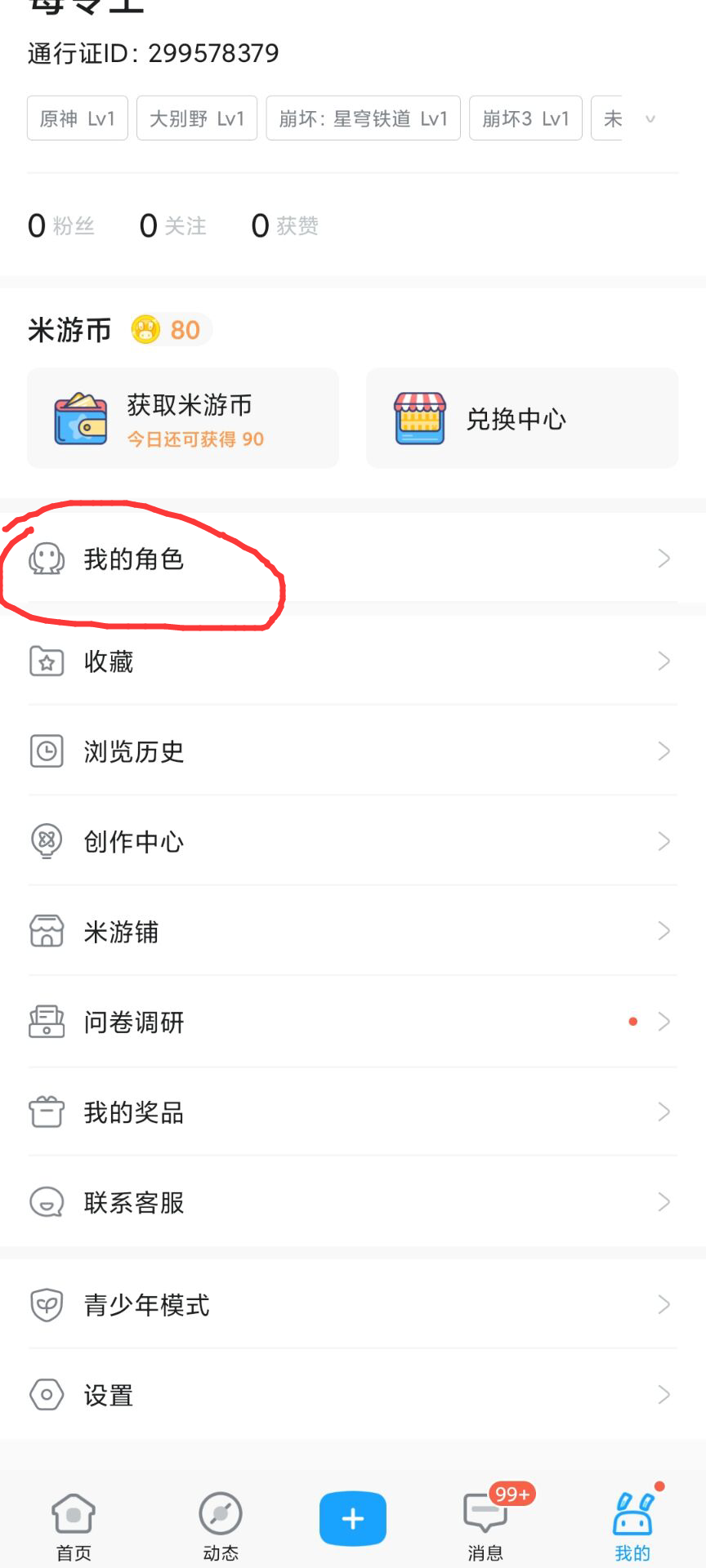The width and height of the screenshot is (706, 1568).
Task: Tap the 崩坏3 Lv1 badge
Action: (x=525, y=118)
